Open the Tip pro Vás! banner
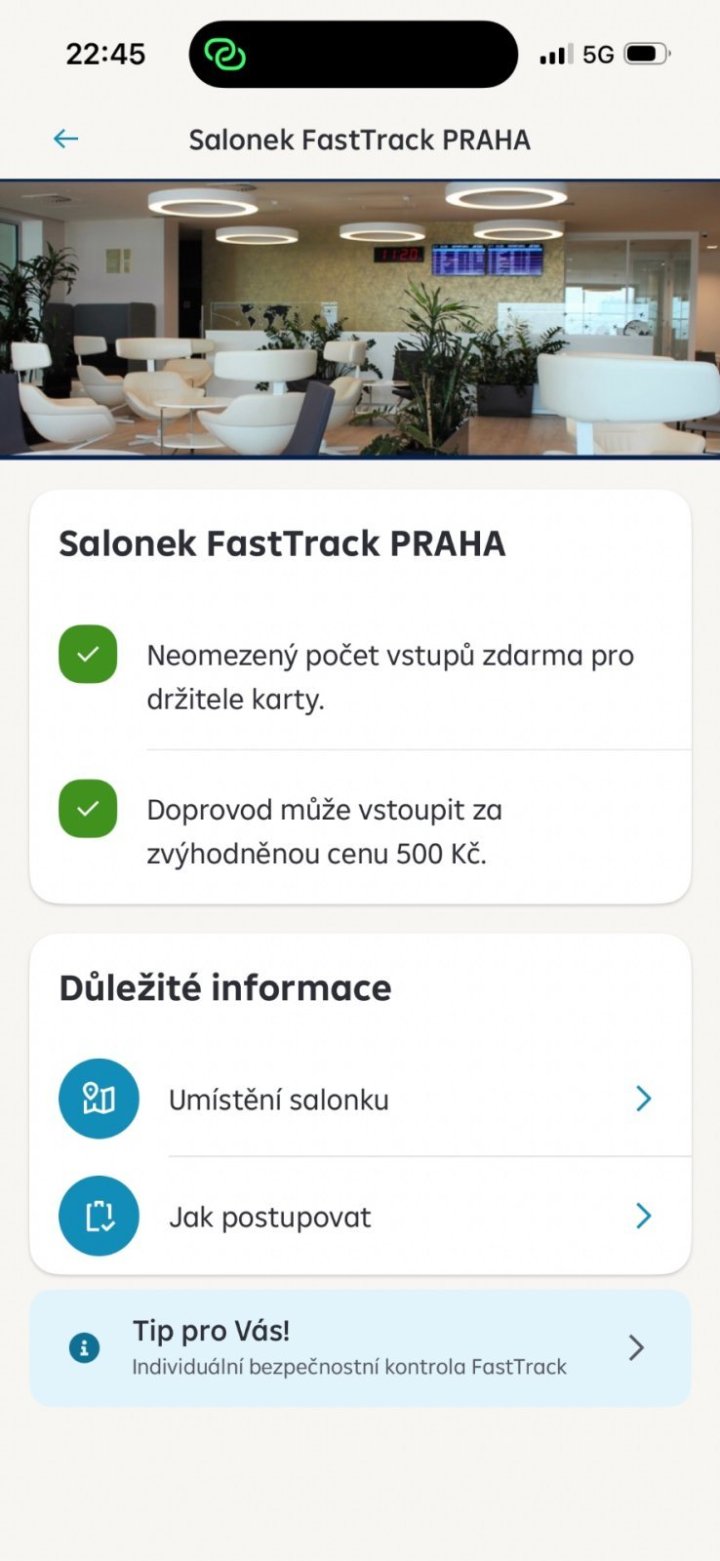The image size is (720, 1561). pyautogui.click(x=360, y=1348)
